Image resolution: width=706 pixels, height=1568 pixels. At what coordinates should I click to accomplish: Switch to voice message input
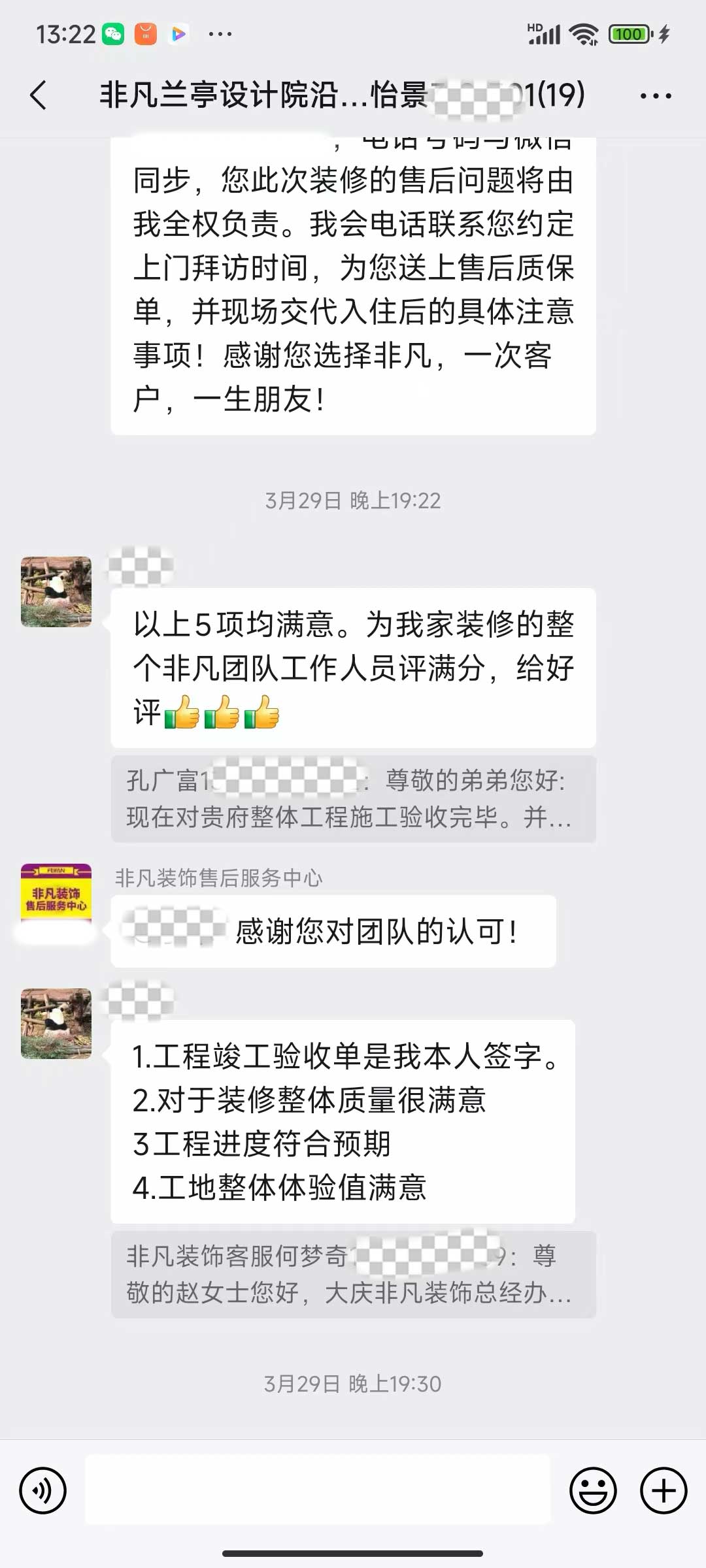point(43,1490)
